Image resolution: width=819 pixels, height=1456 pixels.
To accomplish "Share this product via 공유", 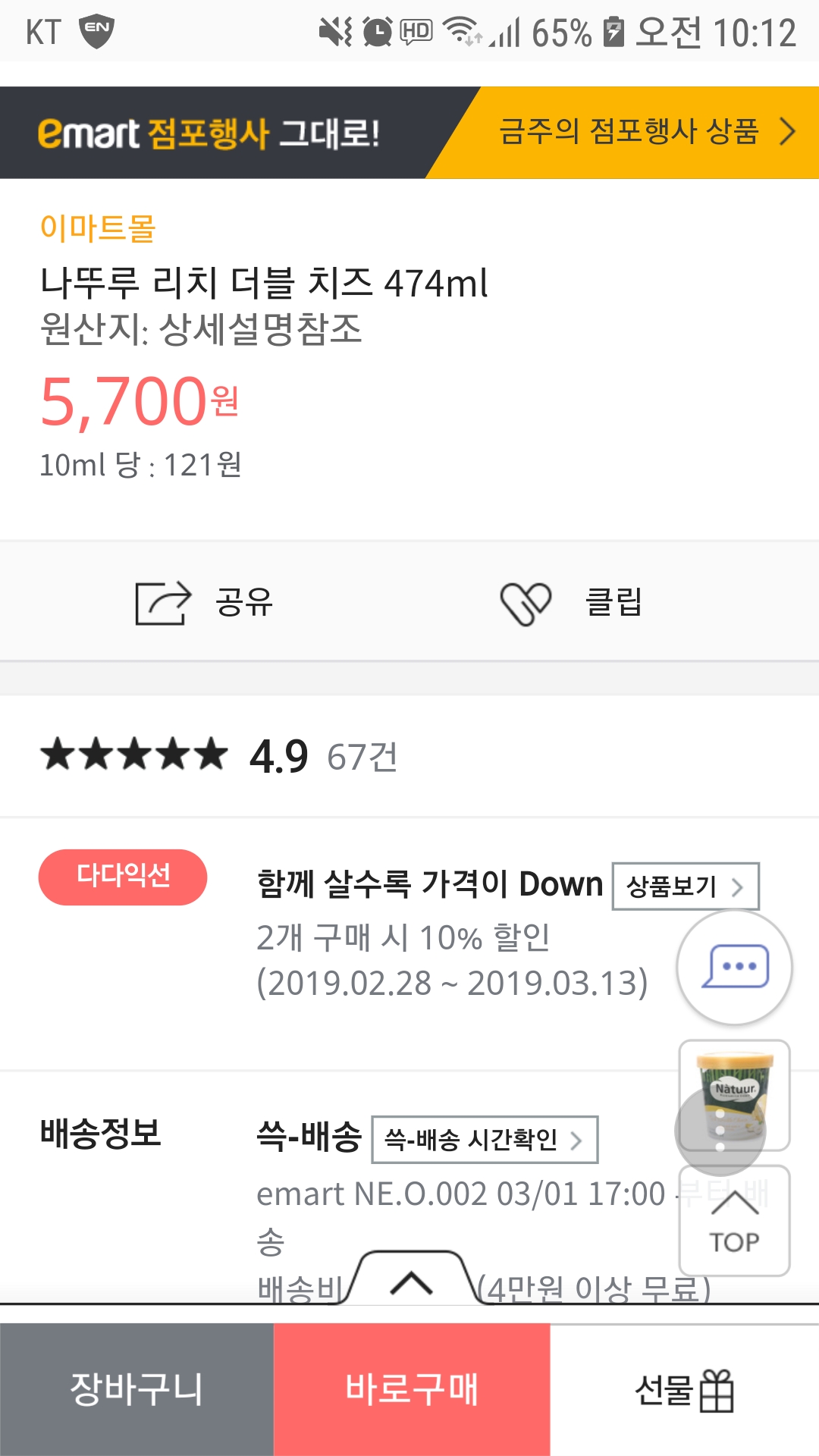I will (205, 603).
